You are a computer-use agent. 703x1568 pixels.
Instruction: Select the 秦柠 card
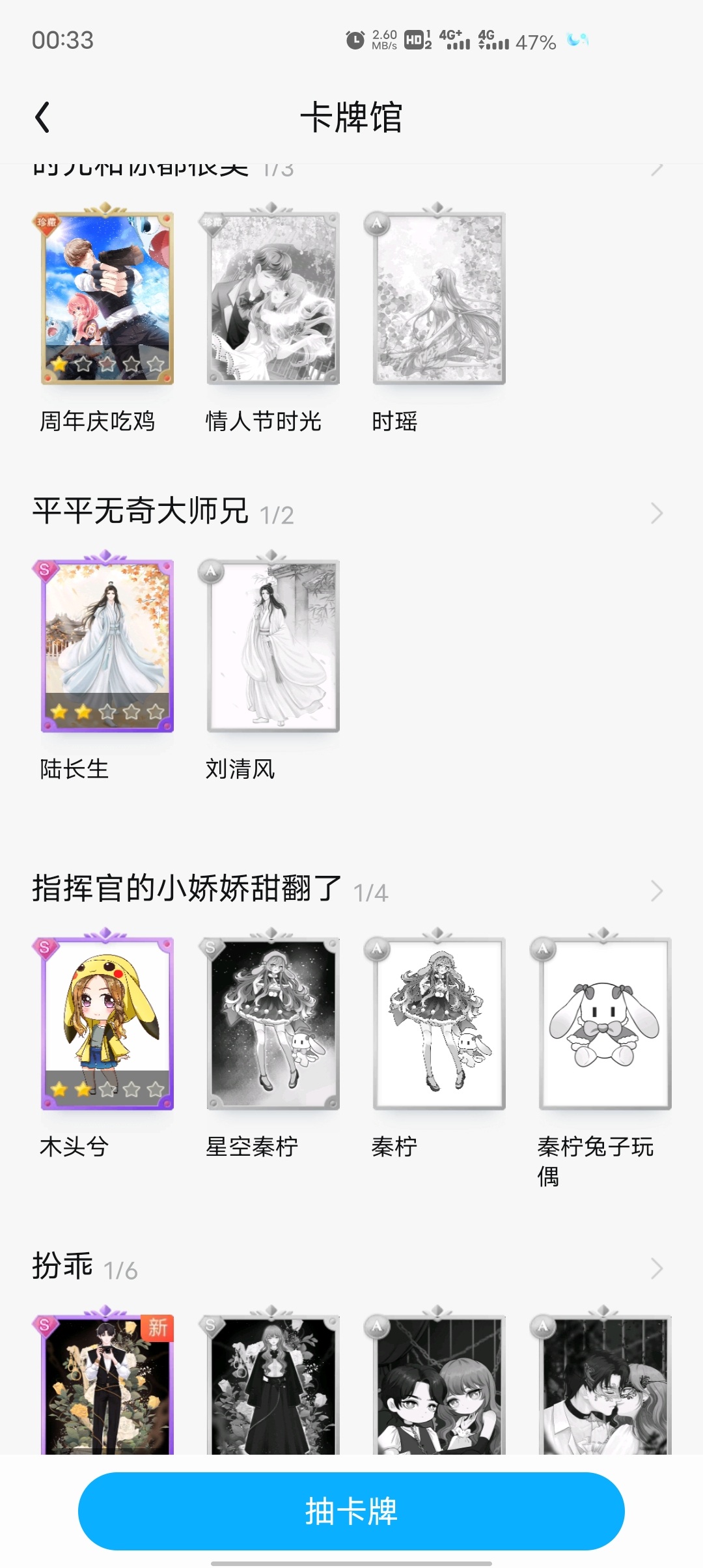coord(439,1022)
